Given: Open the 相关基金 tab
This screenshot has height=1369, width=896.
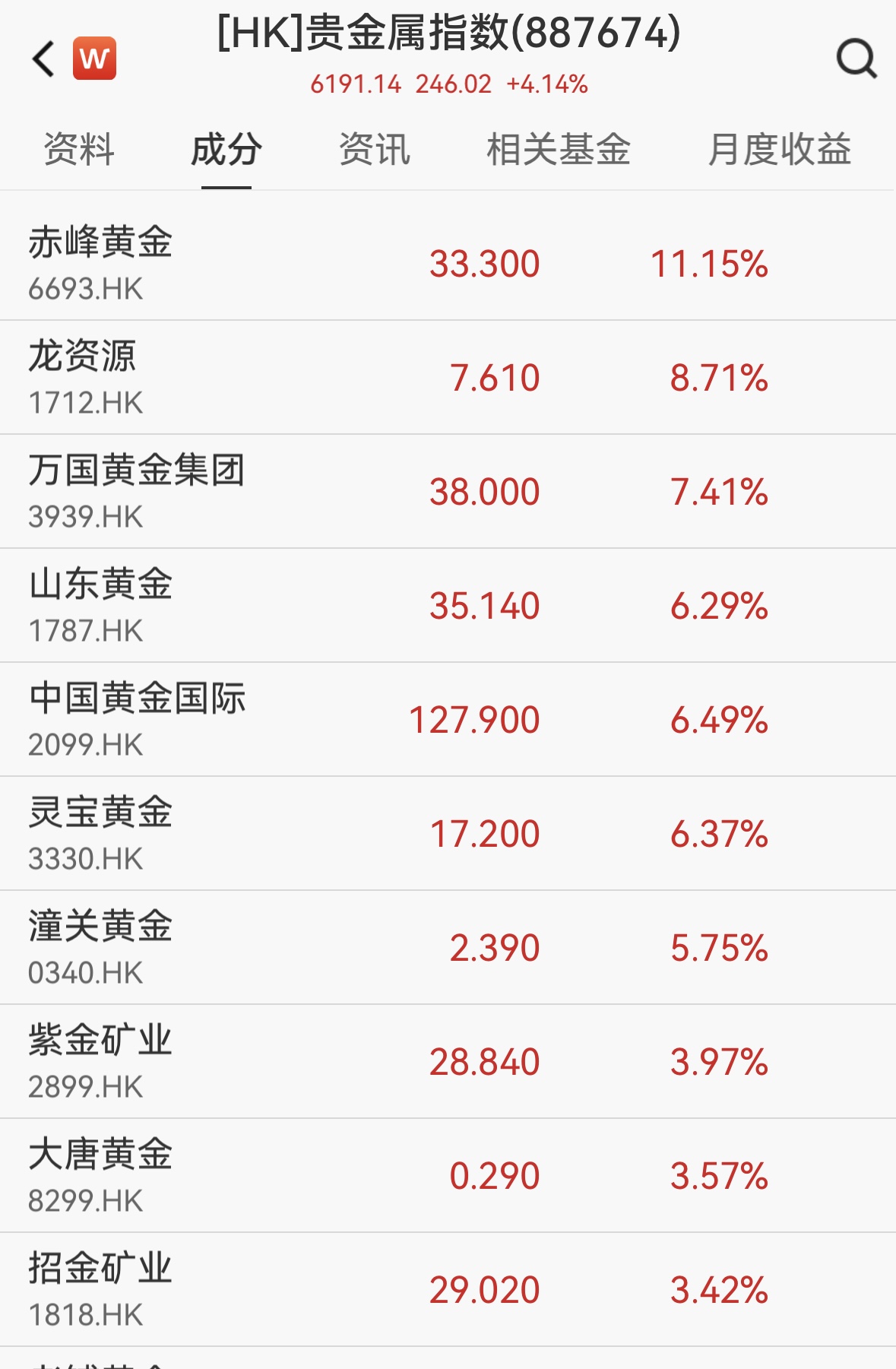Looking at the screenshot, I should pyautogui.click(x=559, y=149).
